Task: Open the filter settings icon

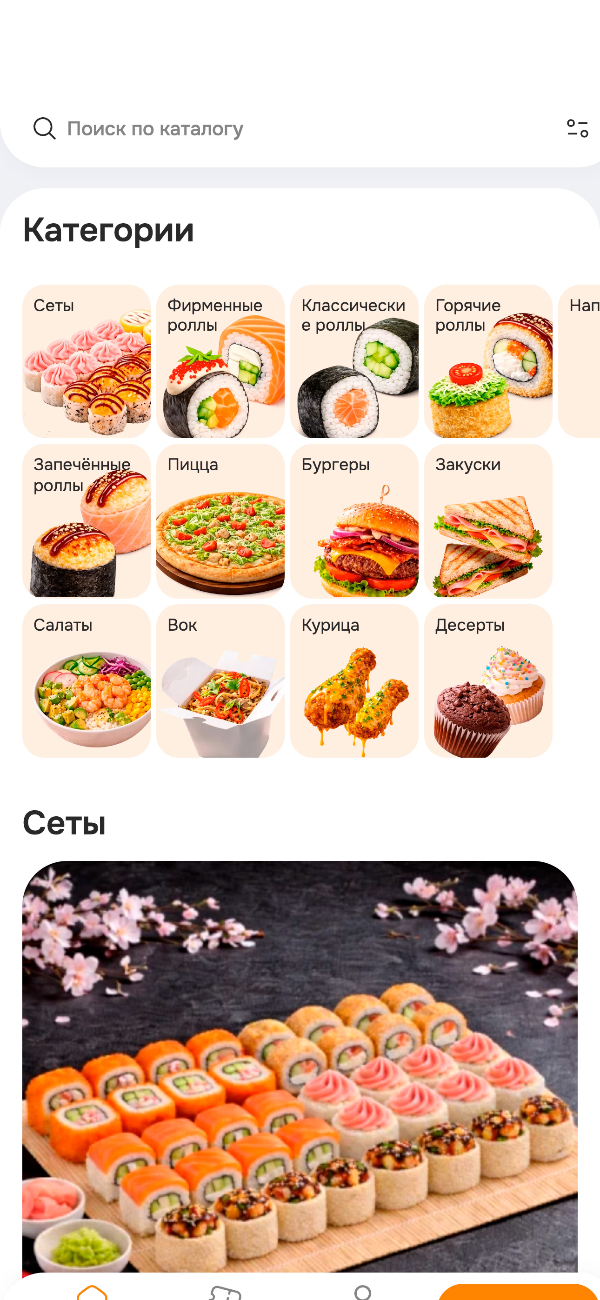Action: click(x=577, y=128)
